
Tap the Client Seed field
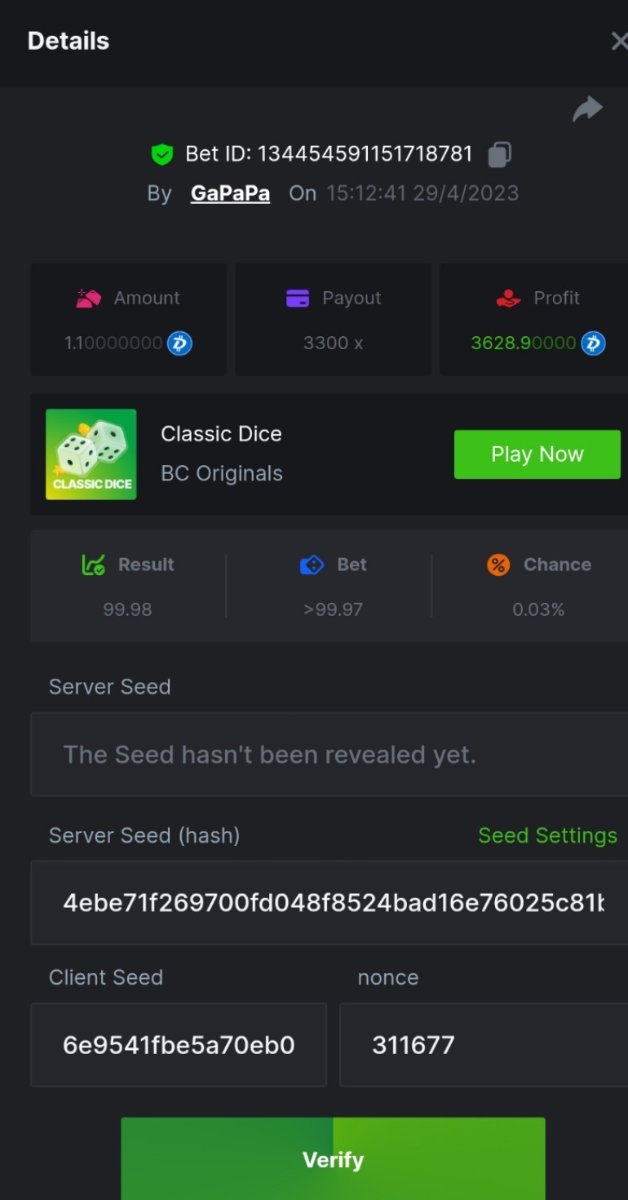point(179,1045)
